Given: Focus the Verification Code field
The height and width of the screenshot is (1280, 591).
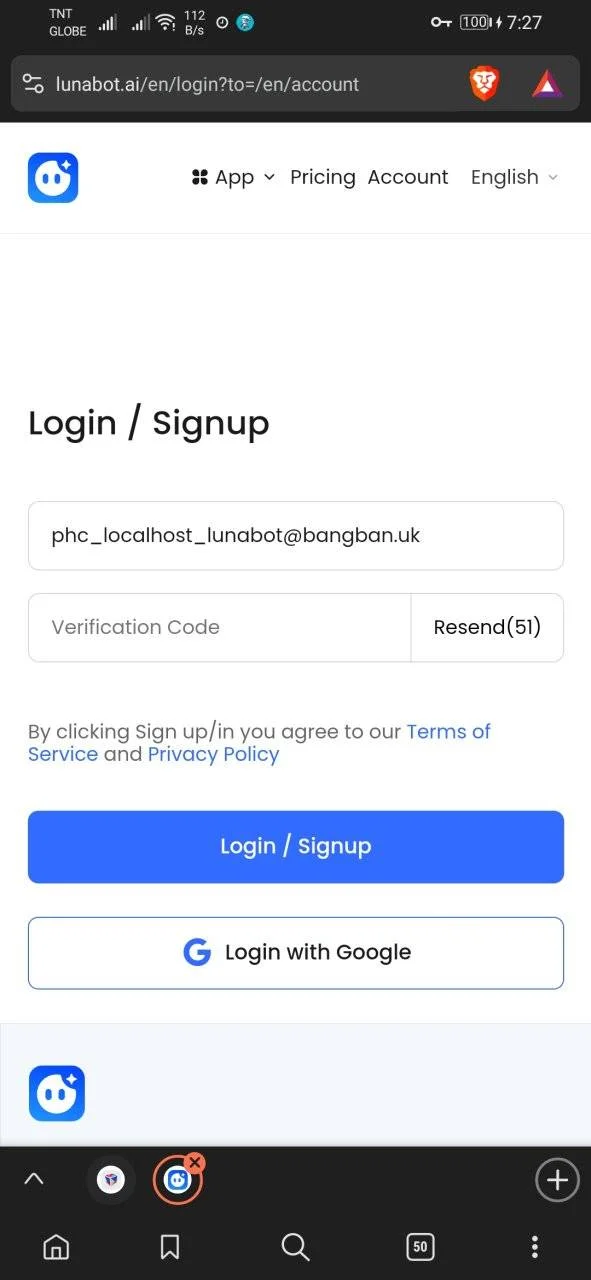Looking at the screenshot, I should click(x=220, y=628).
